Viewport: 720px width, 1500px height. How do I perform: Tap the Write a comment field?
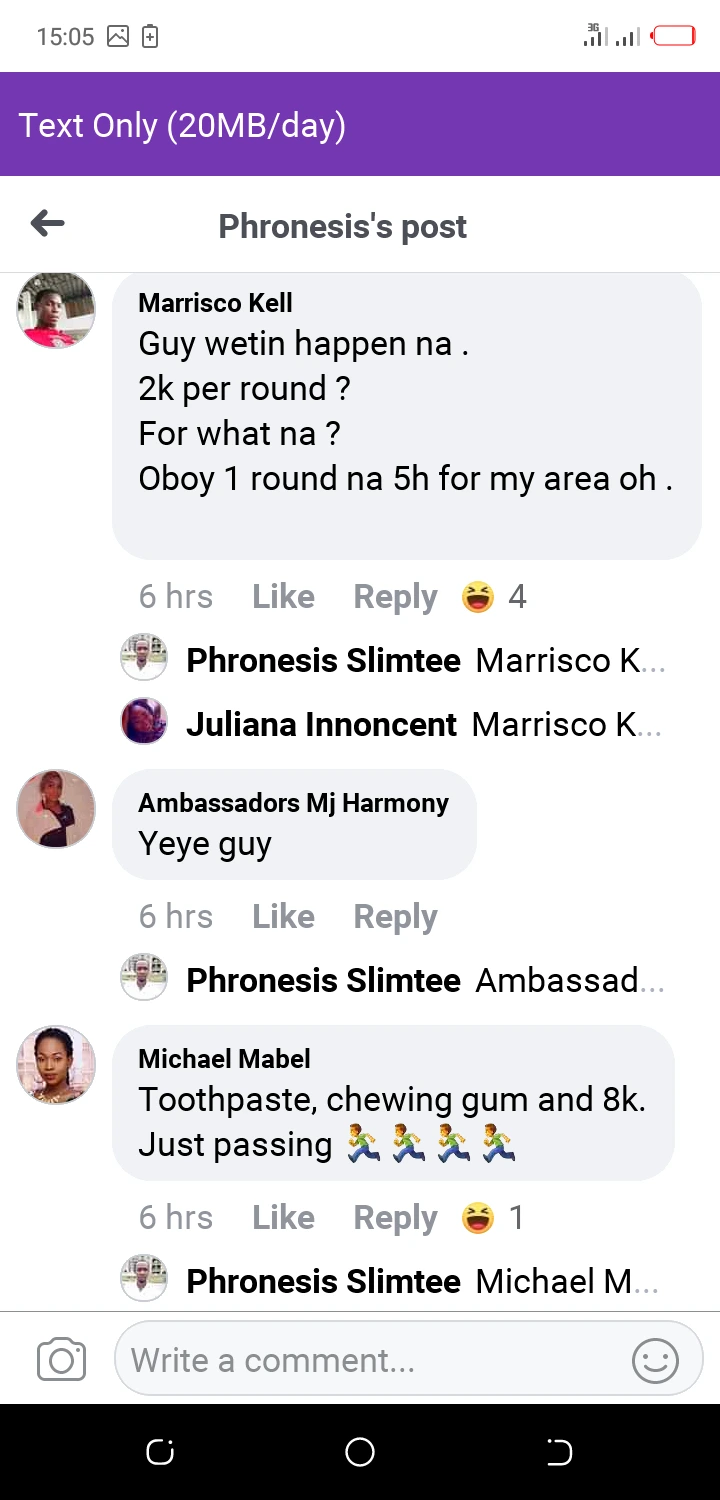[x=370, y=1360]
